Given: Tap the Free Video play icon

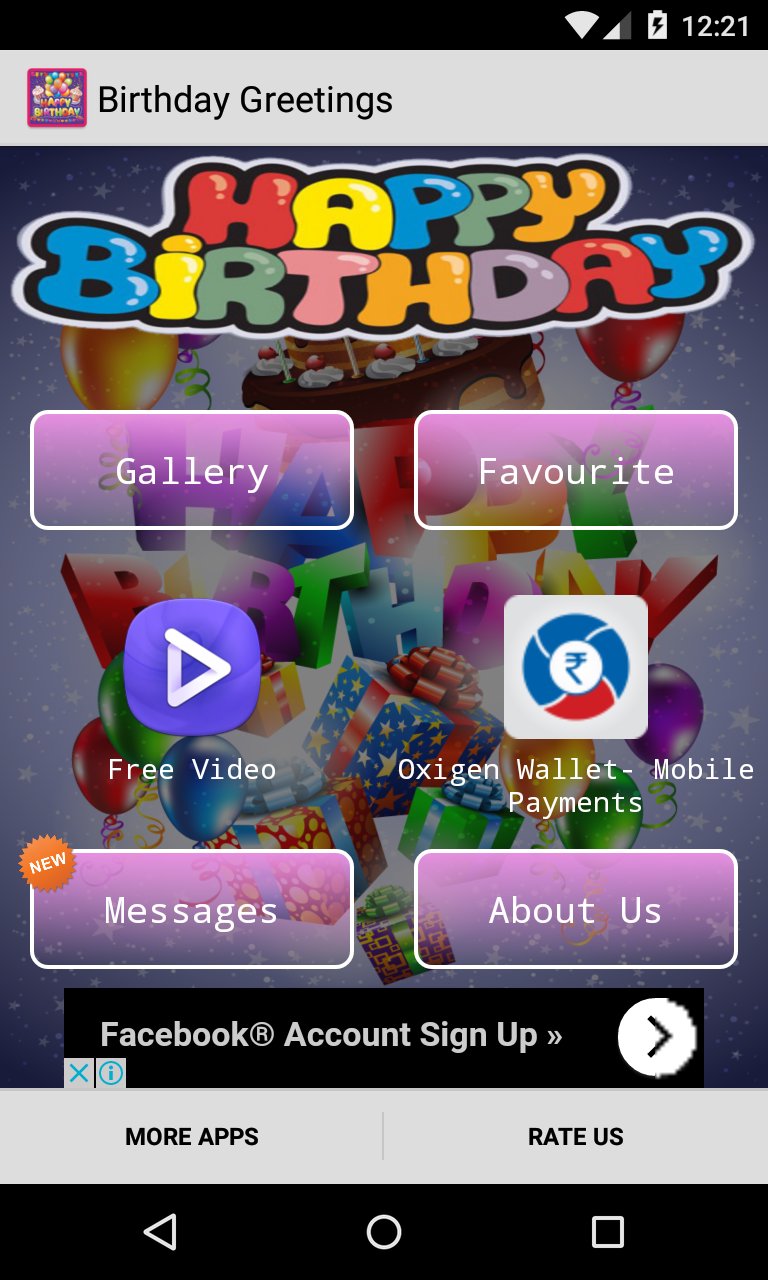Looking at the screenshot, I should tap(191, 665).
